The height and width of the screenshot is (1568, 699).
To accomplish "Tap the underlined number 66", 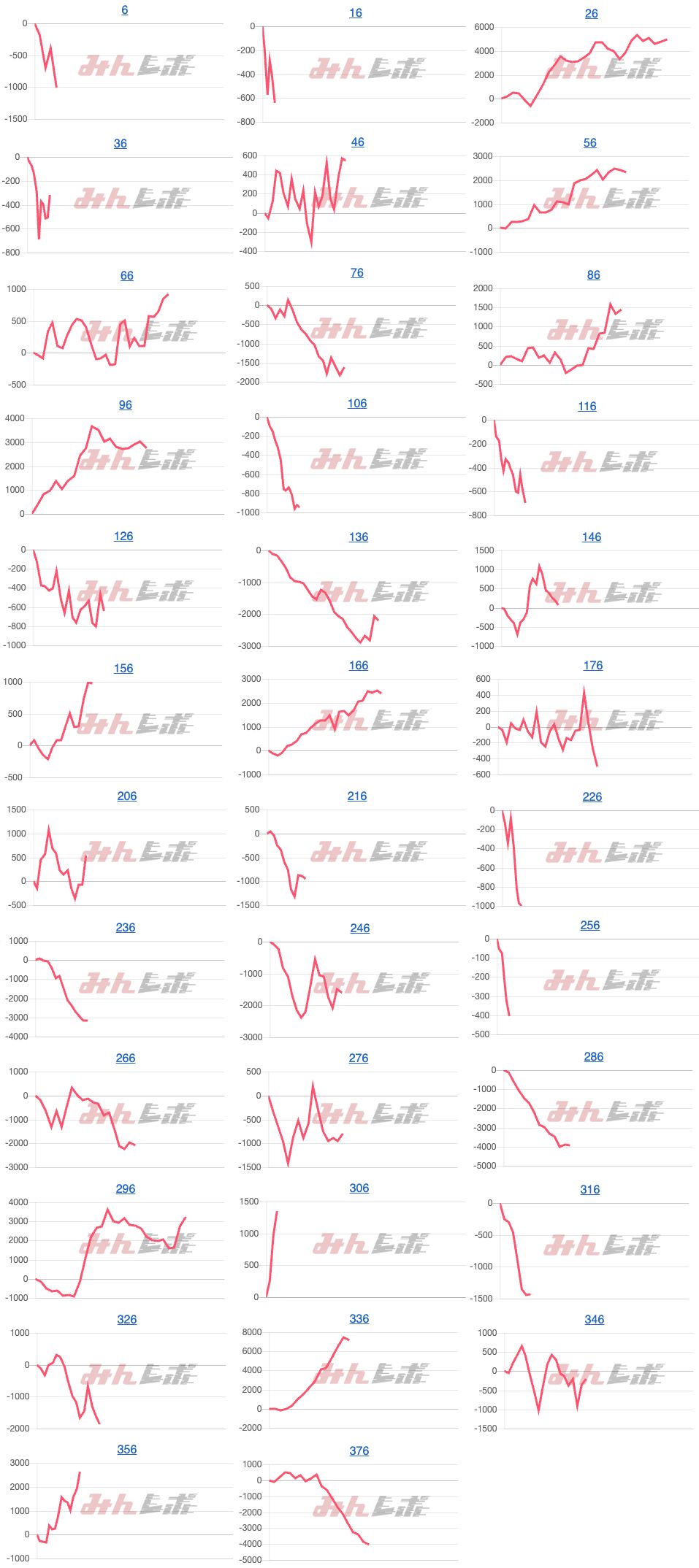I will click(x=127, y=276).
